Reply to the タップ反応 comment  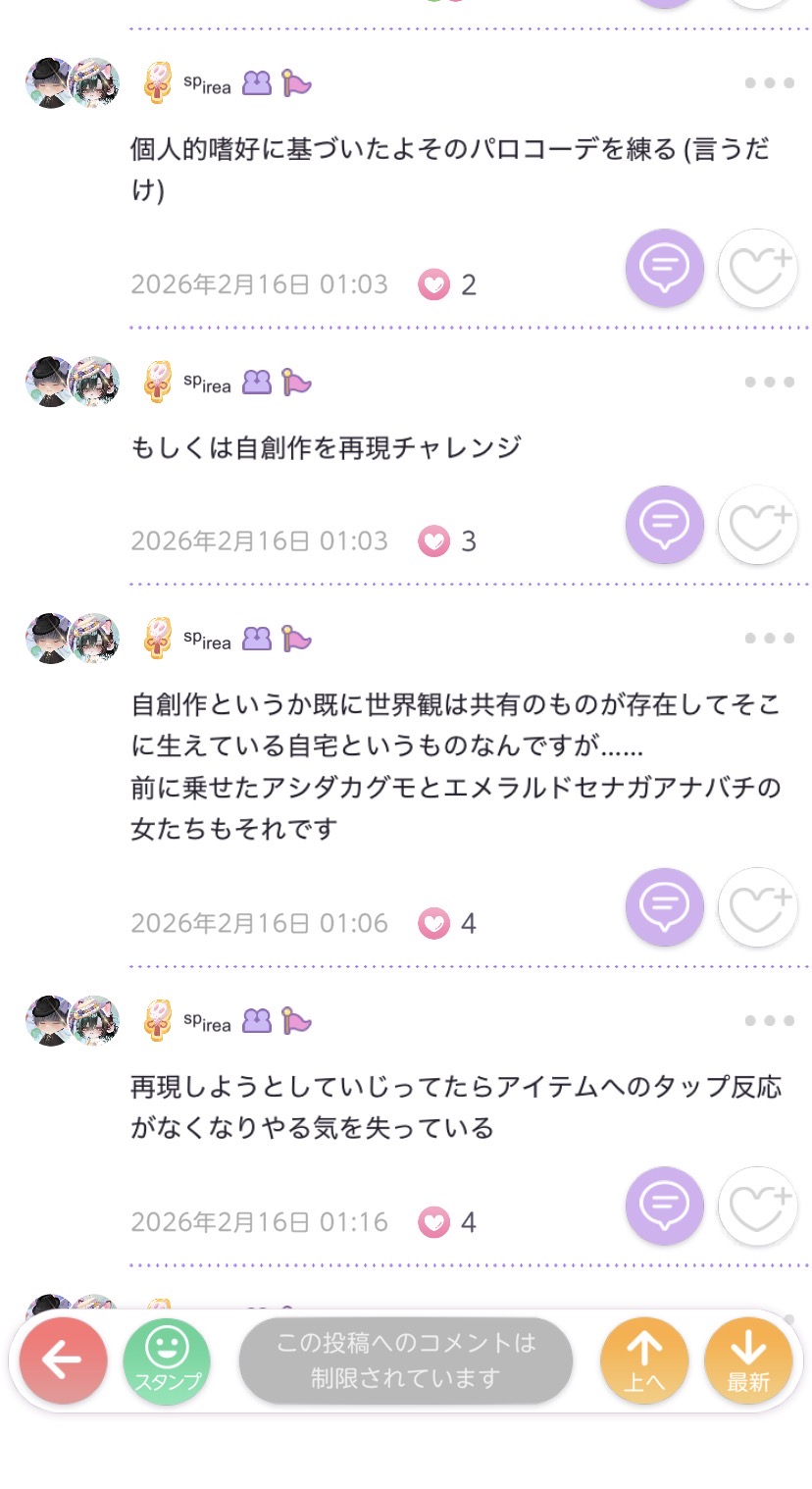click(x=664, y=1206)
